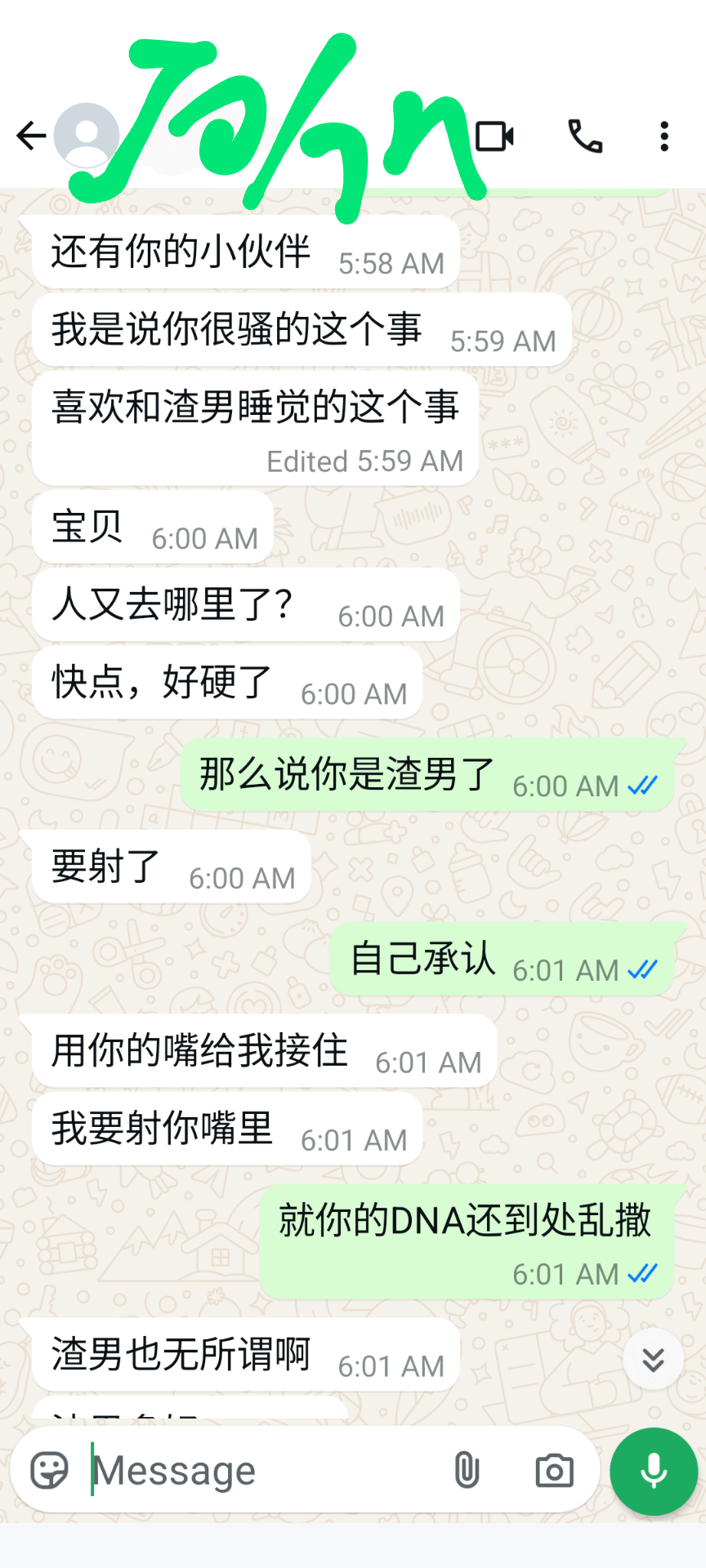Record a voice message with the microphone
The image size is (706, 1568).
tap(654, 1471)
